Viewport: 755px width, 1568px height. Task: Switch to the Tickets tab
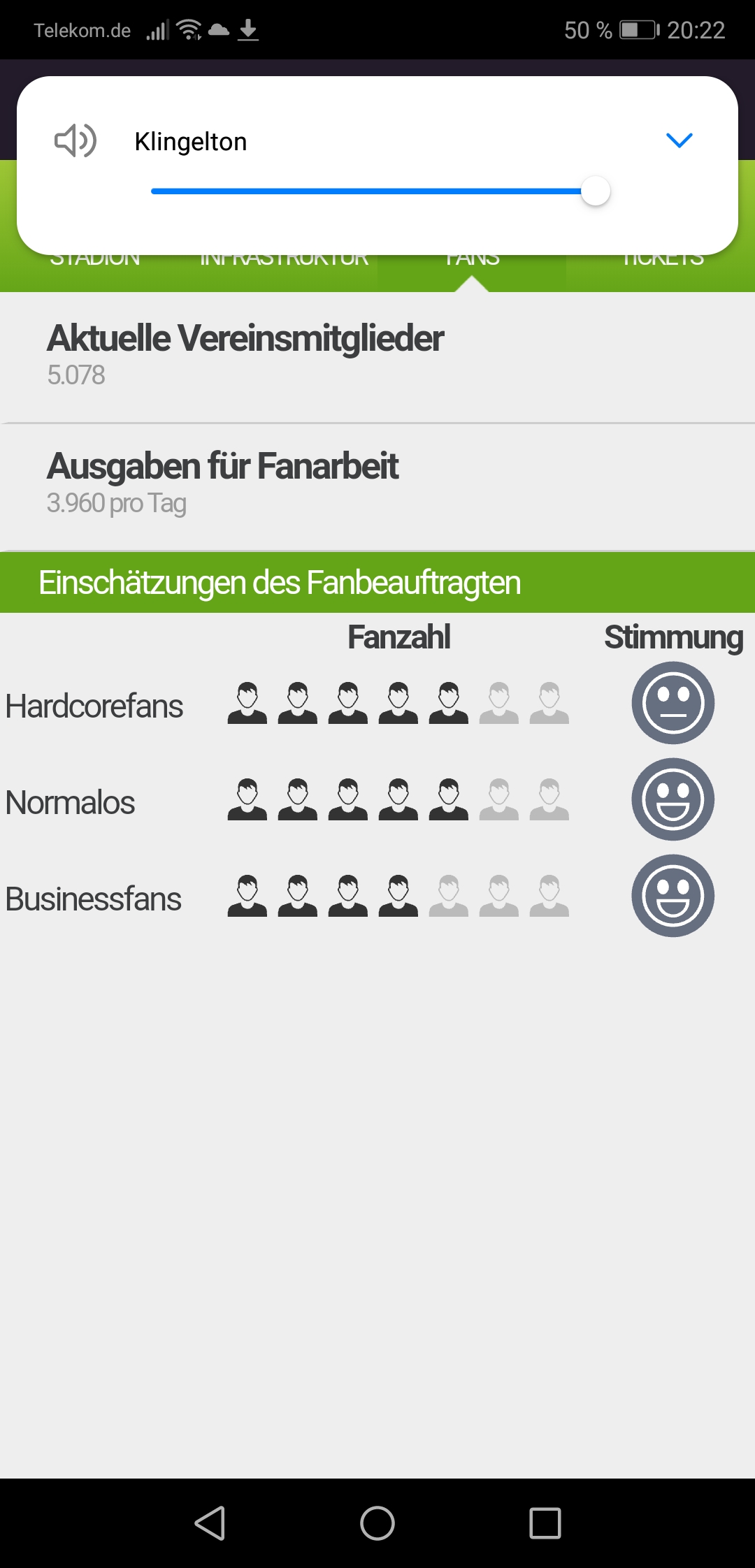pos(662,268)
